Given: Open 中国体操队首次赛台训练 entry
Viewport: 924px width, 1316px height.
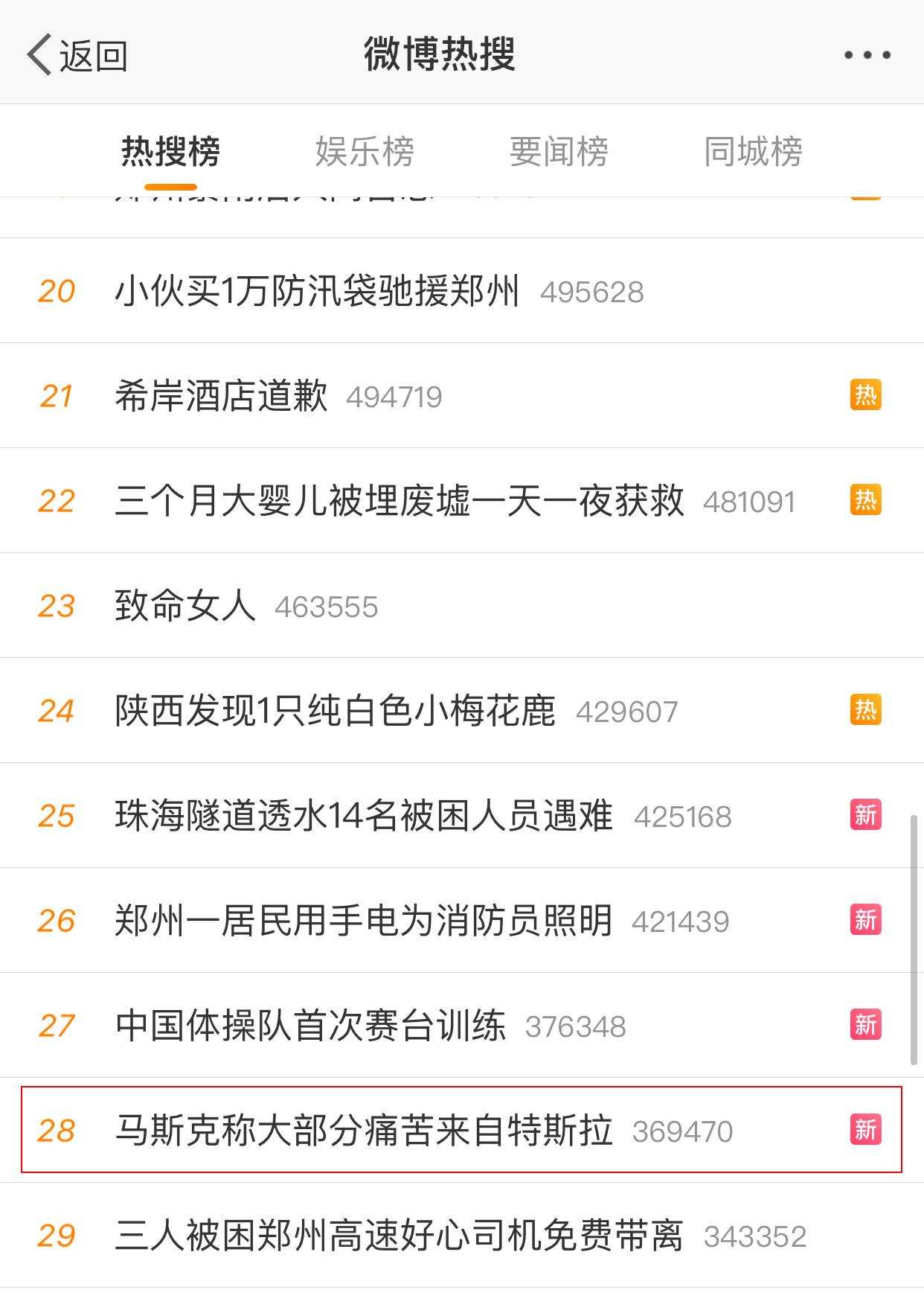Looking at the screenshot, I should pos(311,1026).
